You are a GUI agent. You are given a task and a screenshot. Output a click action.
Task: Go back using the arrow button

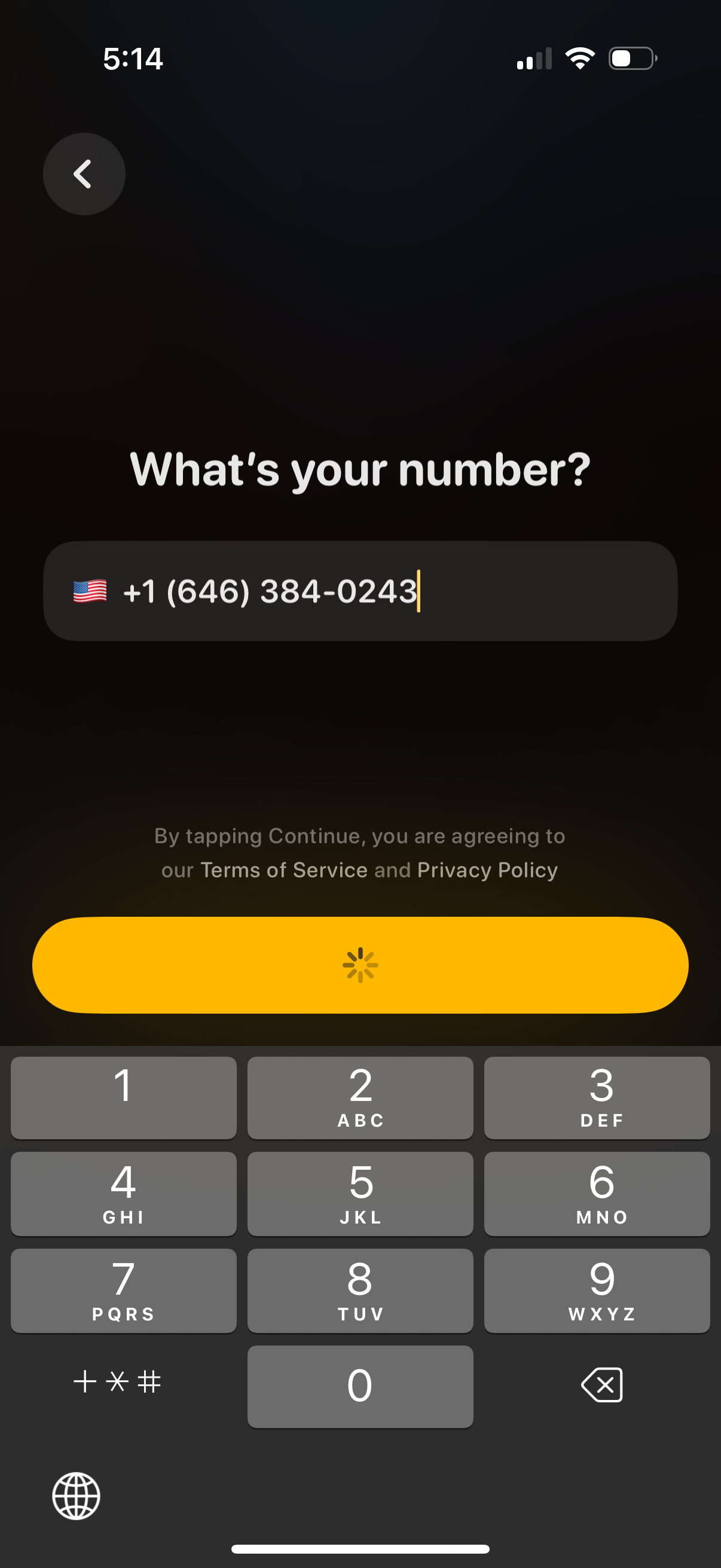coord(84,174)
